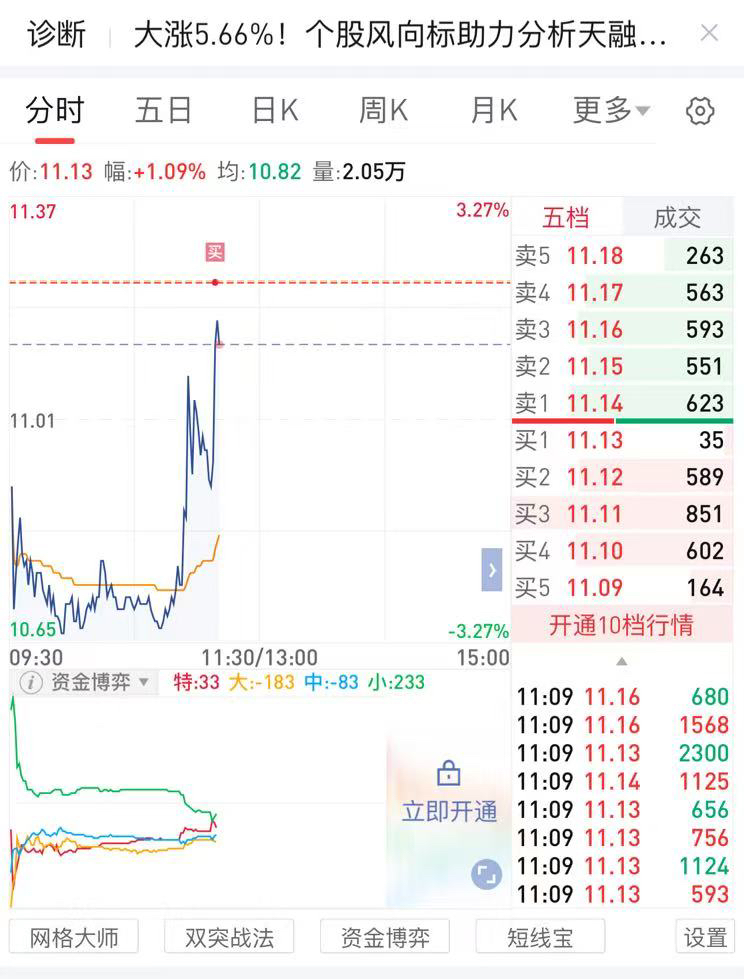Switch to the 成交 tab
This screenshot has height=979, width=744.
click(x=677, y=218)
